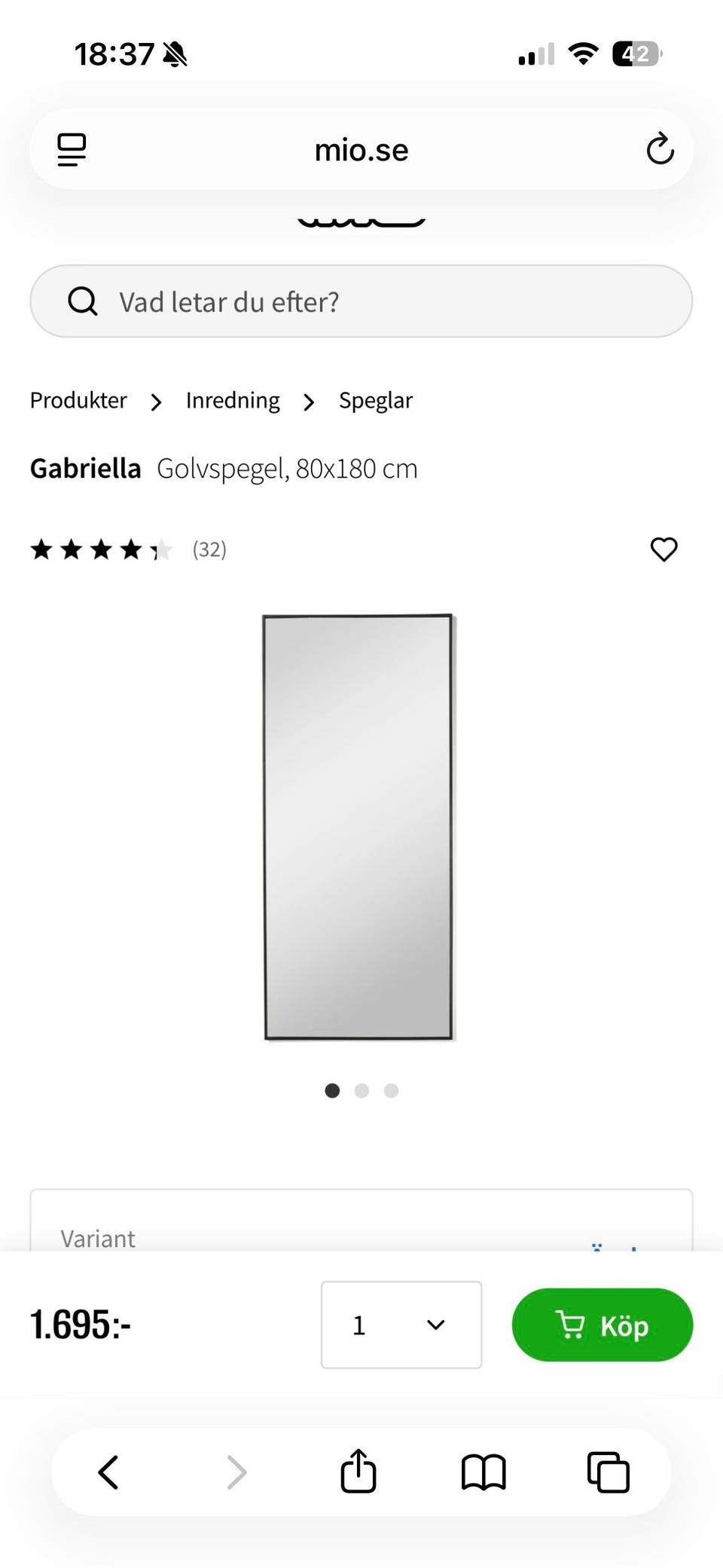Open the Inredning breadcrumb
This screenshot has width=723, height=1568.
tap(232, 400)
